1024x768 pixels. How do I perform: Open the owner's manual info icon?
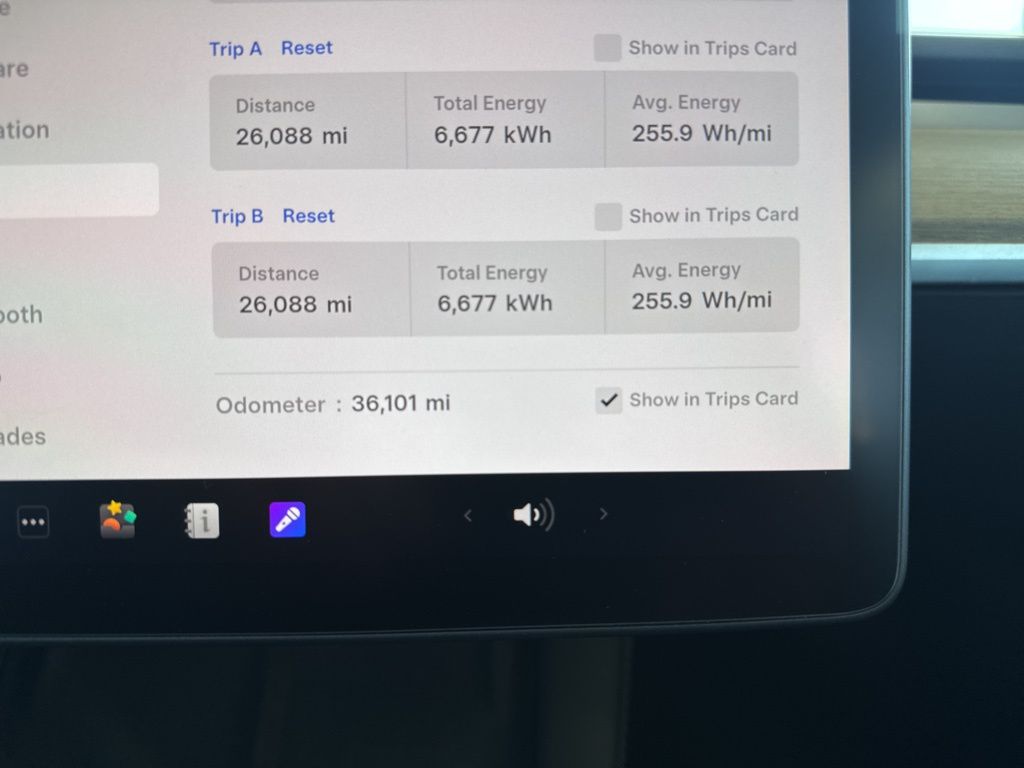point(202,520)
